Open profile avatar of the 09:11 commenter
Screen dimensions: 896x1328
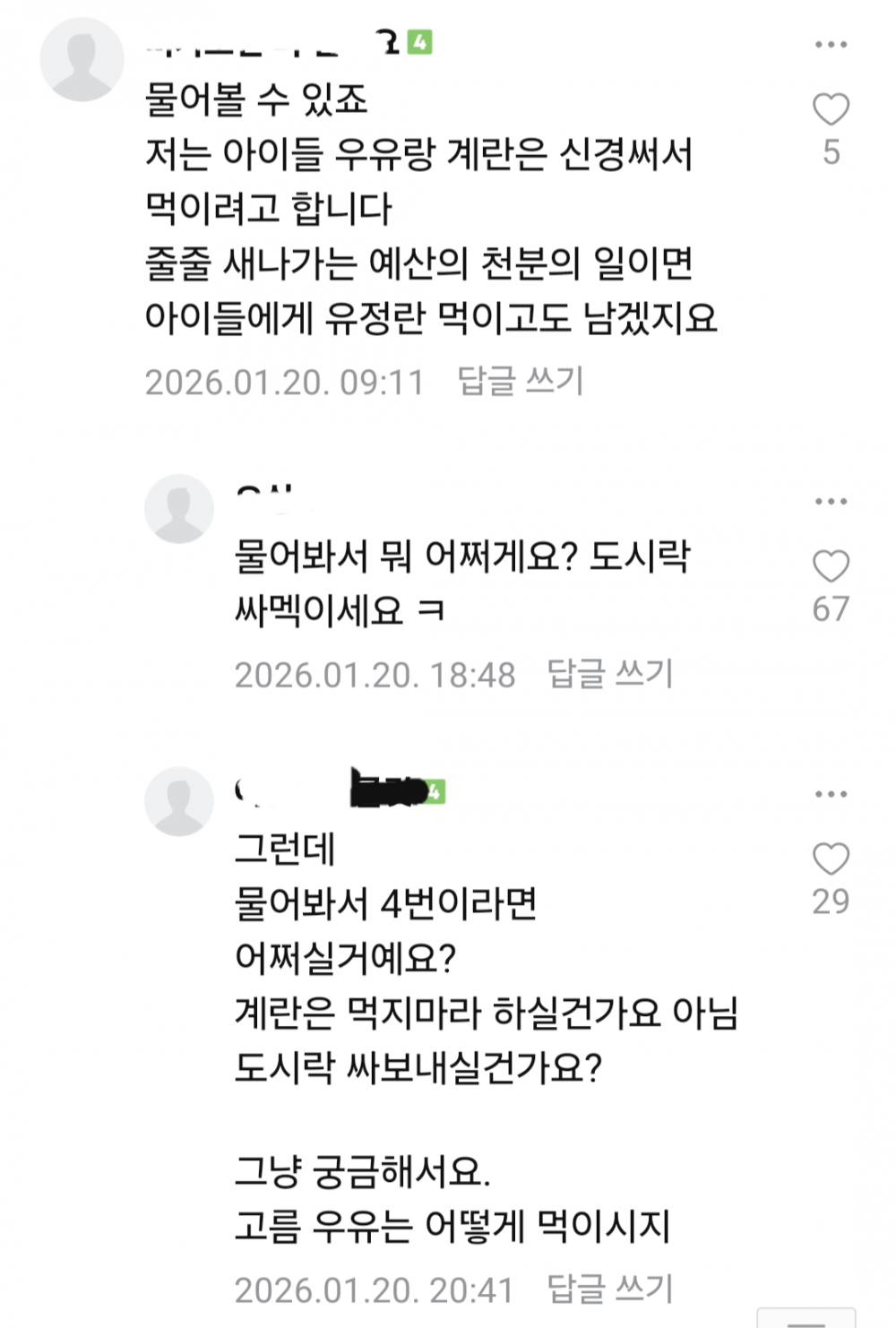click(x=82, y=59)
